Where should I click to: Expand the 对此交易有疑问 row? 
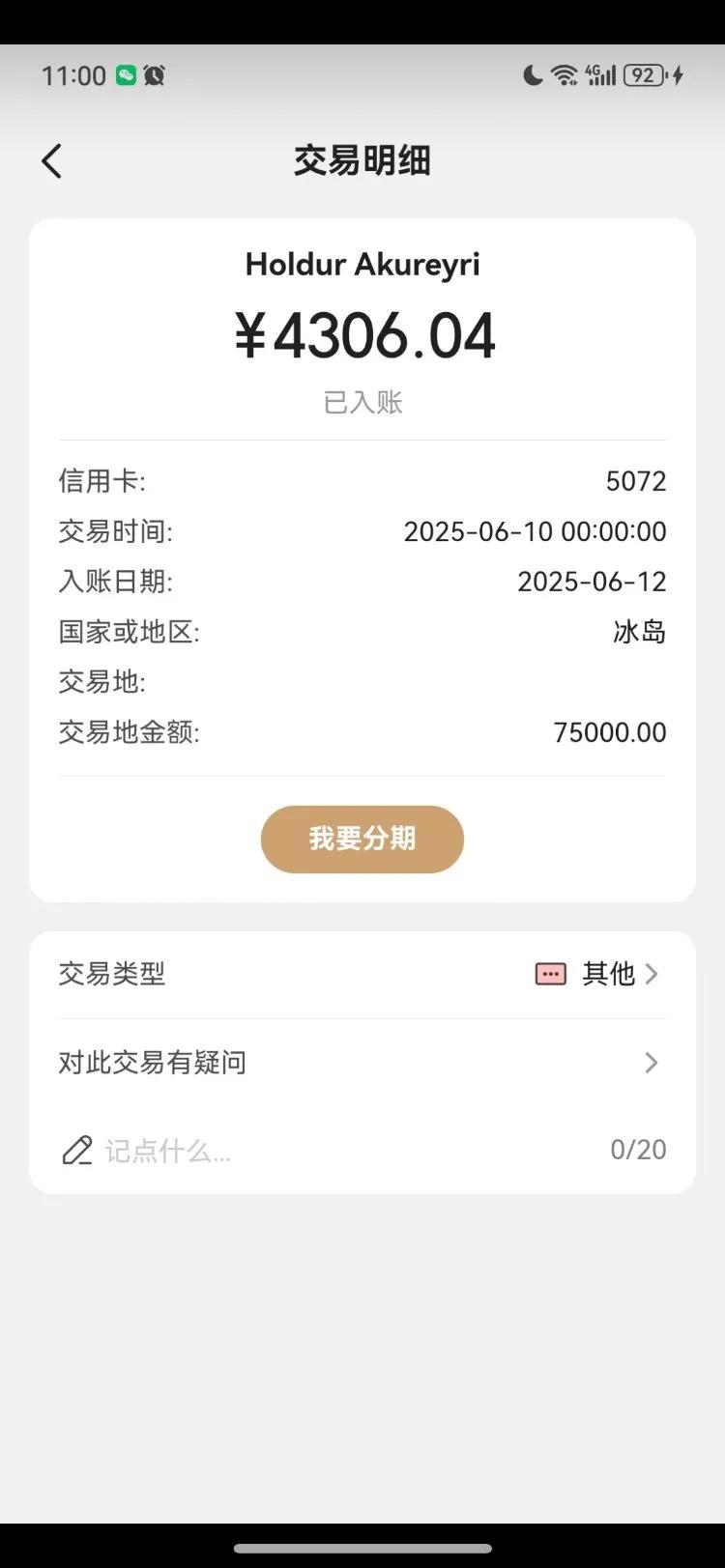652,1063
